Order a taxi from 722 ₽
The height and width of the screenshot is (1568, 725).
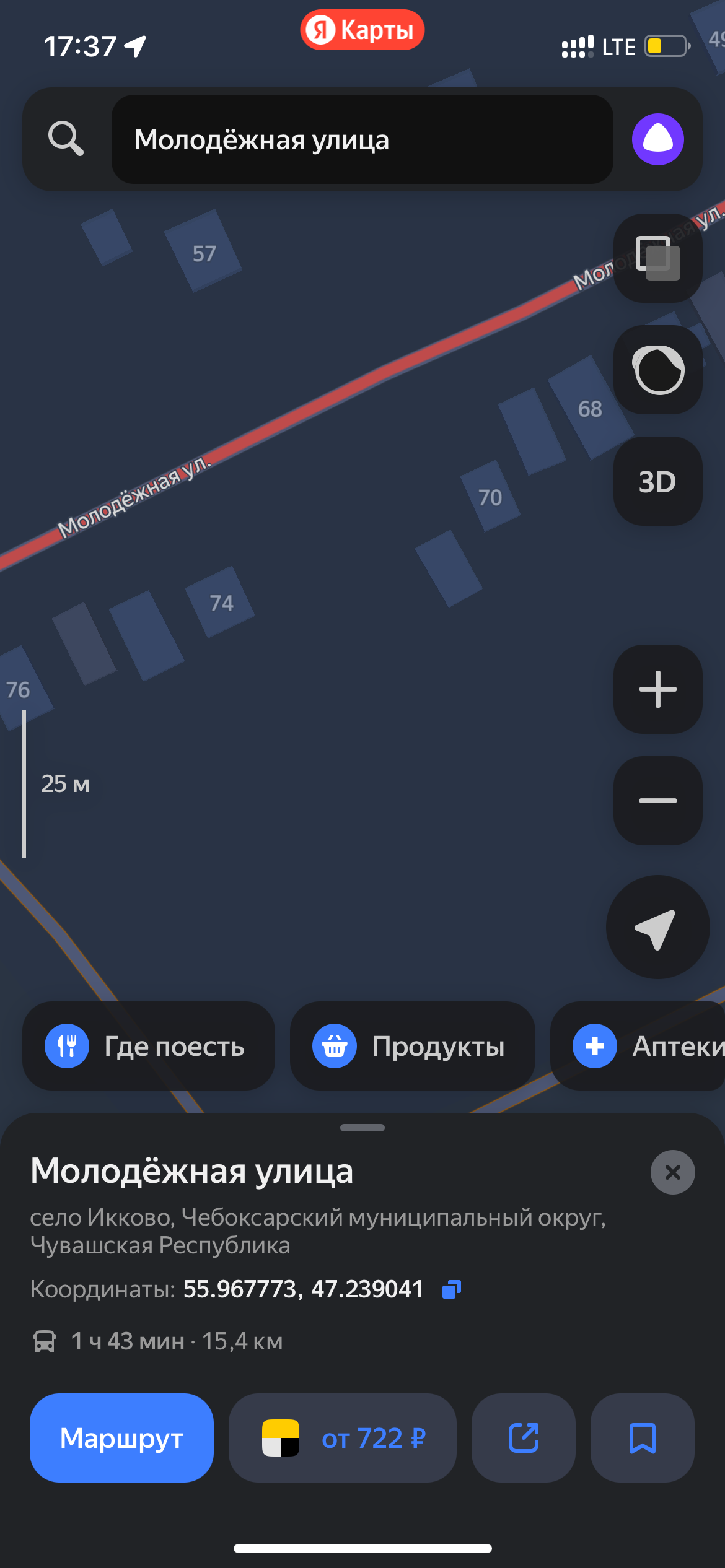tap(343, 1438)
